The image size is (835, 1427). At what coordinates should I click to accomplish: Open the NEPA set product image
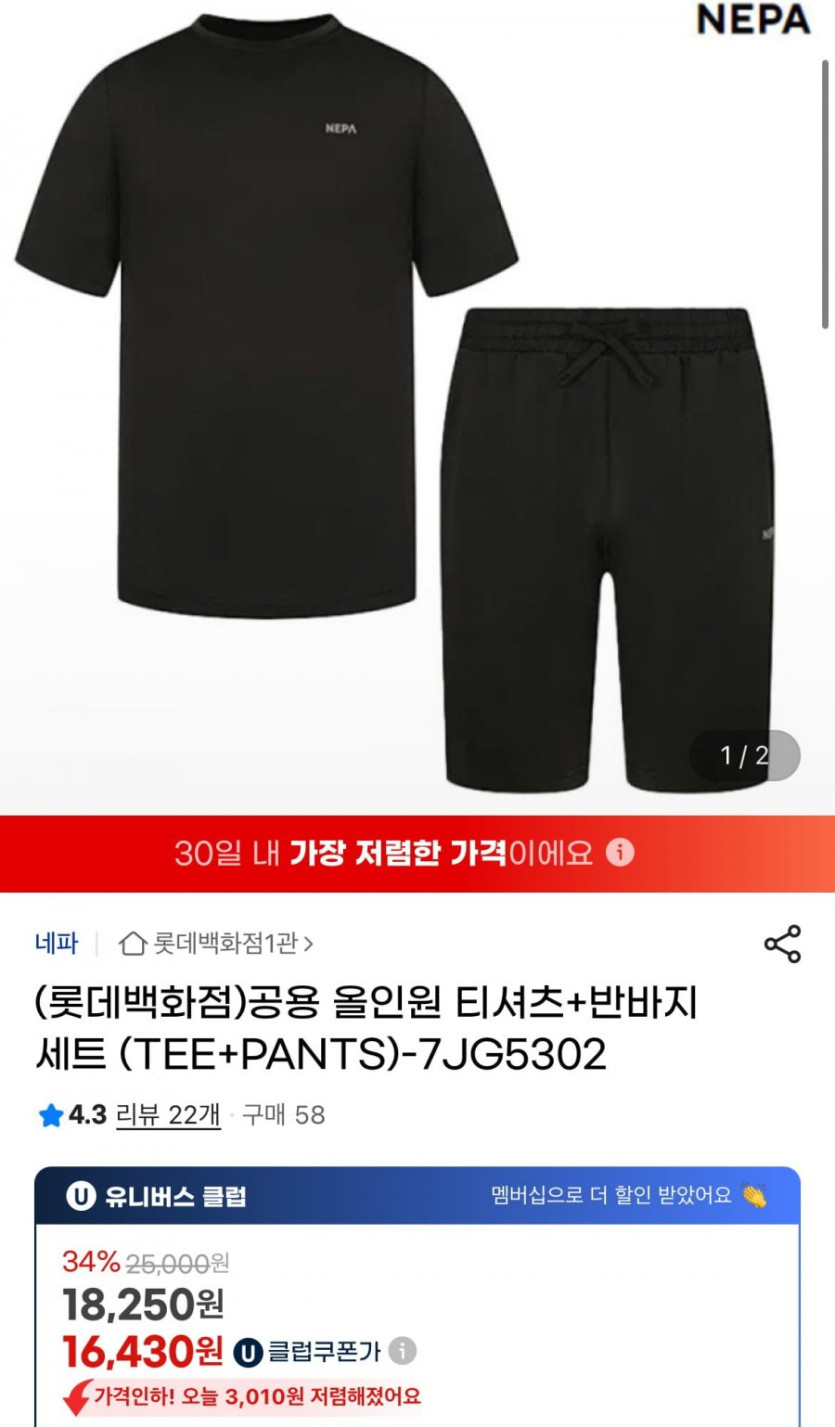400,400
